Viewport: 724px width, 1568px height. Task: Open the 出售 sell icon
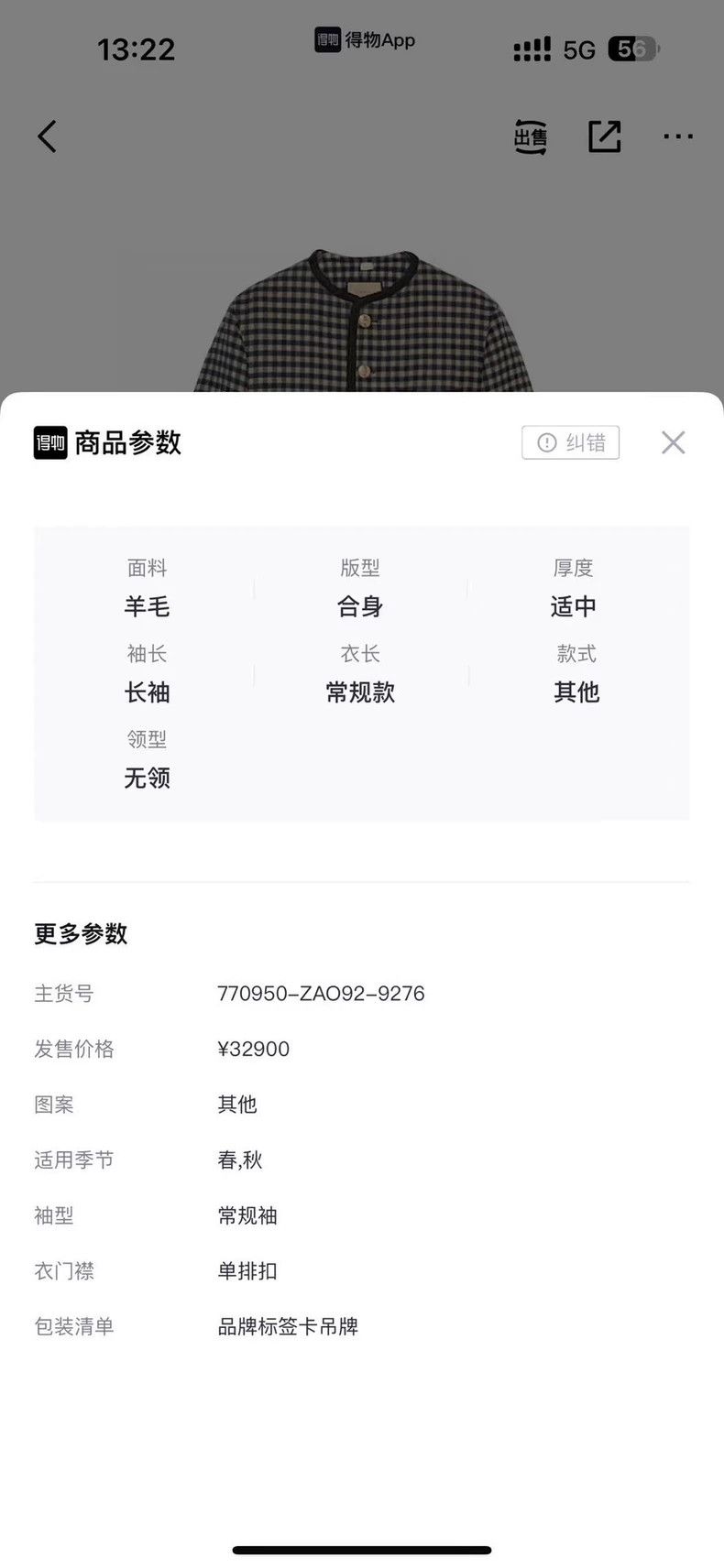point(531,136)
